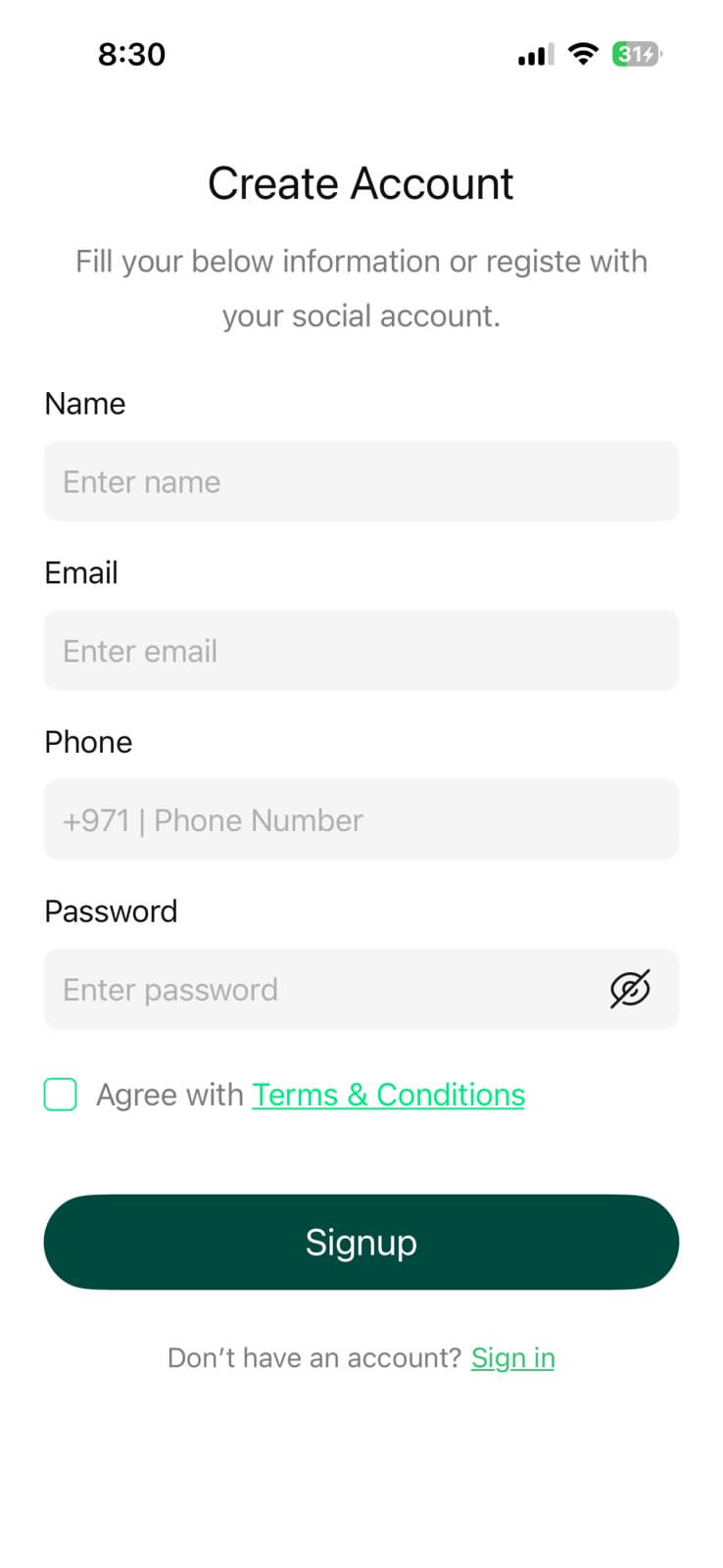The height and width of the screenshot is (1568, 723).
Task: Submit the form with Signup
Action: [361, 1242]
